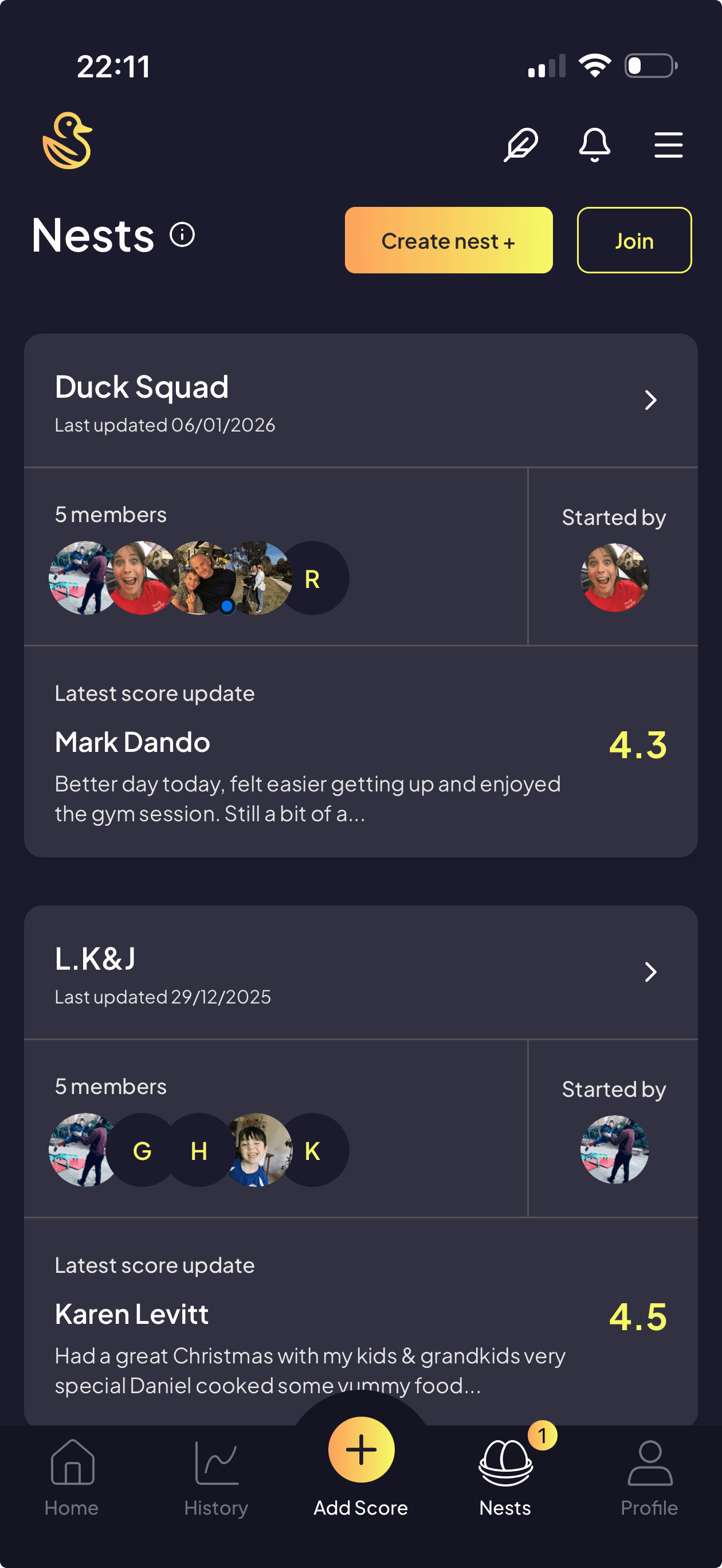
Task: Select the Nests tab
Action: tap(505, 1477)
